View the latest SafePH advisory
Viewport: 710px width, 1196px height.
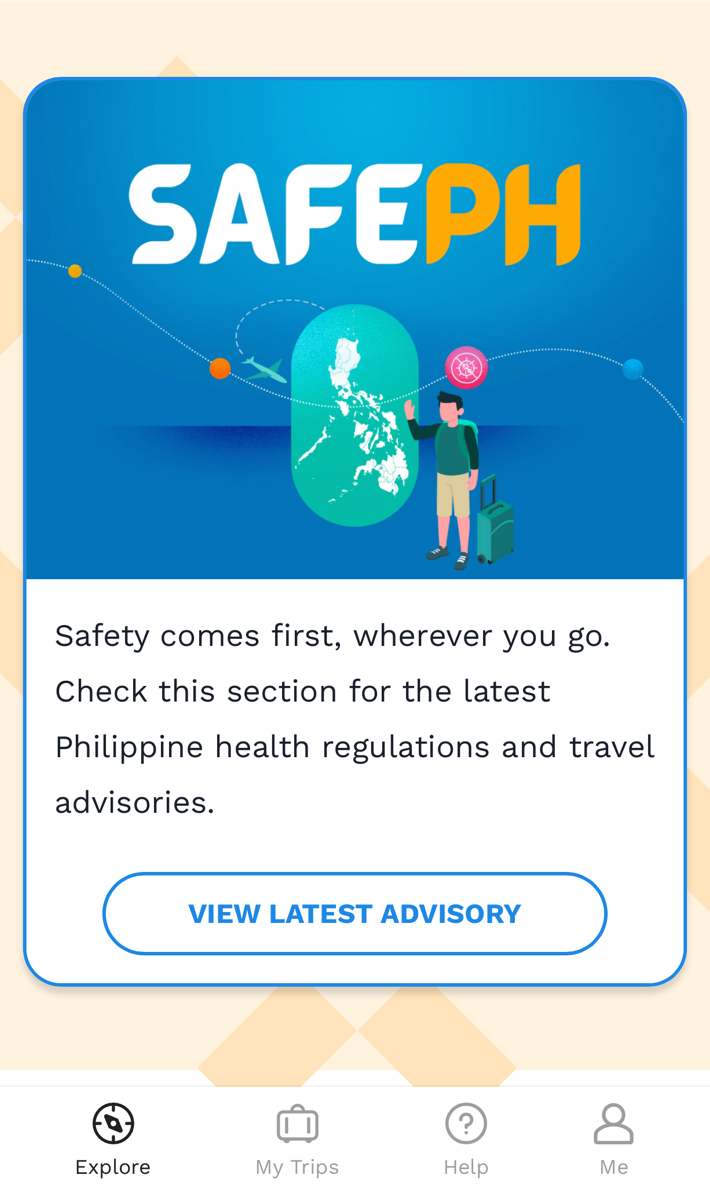pyautogui.click(x=354, y=913)
